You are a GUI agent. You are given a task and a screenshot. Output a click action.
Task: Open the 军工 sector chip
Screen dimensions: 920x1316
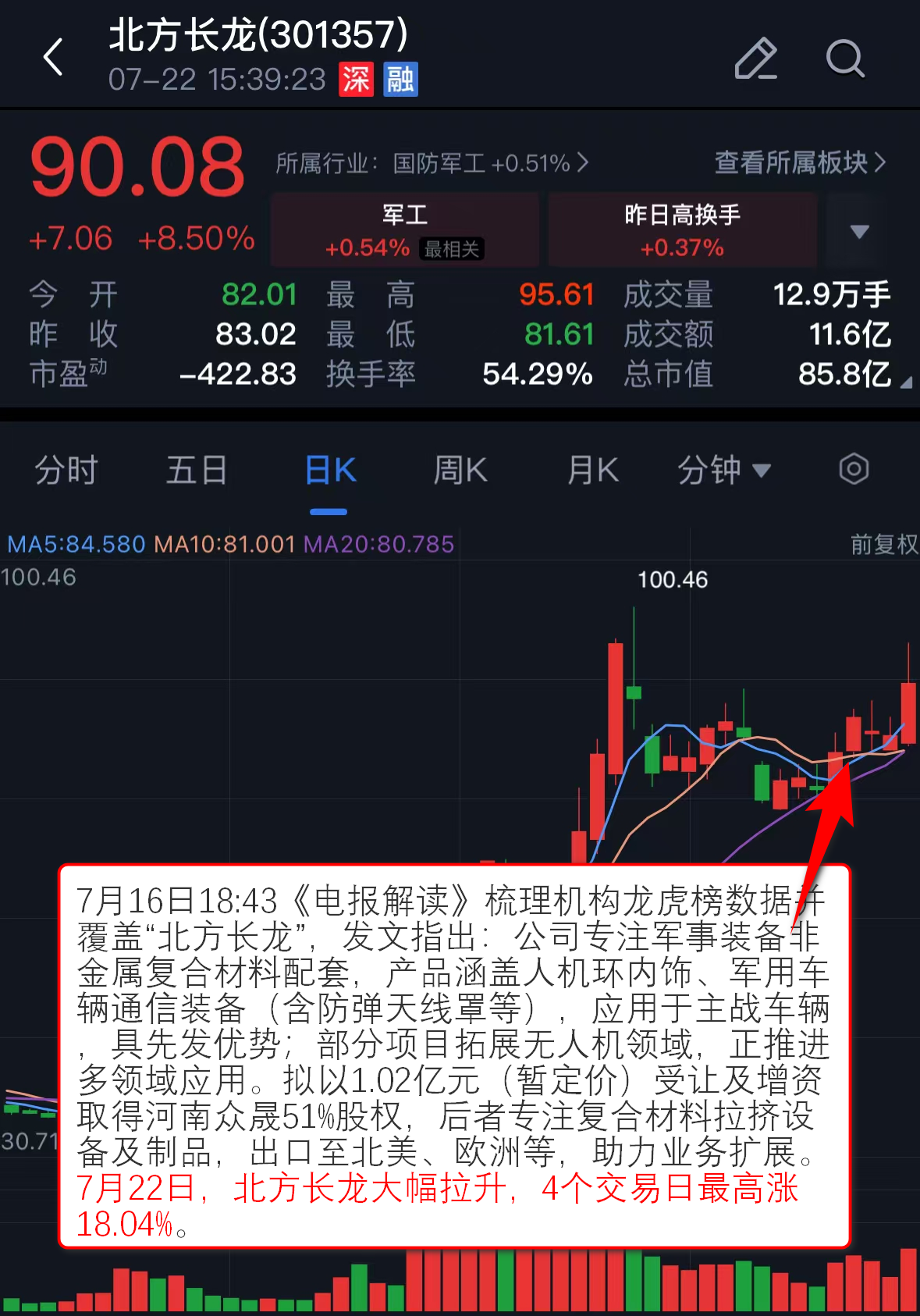pyautogui.click(x=404, y=230)
